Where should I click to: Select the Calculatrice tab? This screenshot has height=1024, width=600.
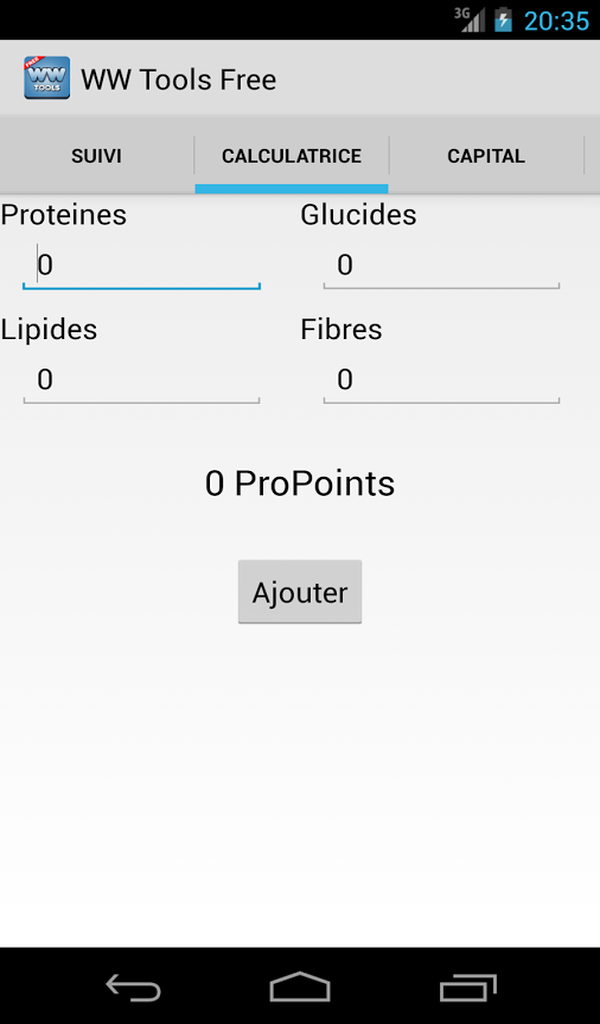(x=291, y=156)
